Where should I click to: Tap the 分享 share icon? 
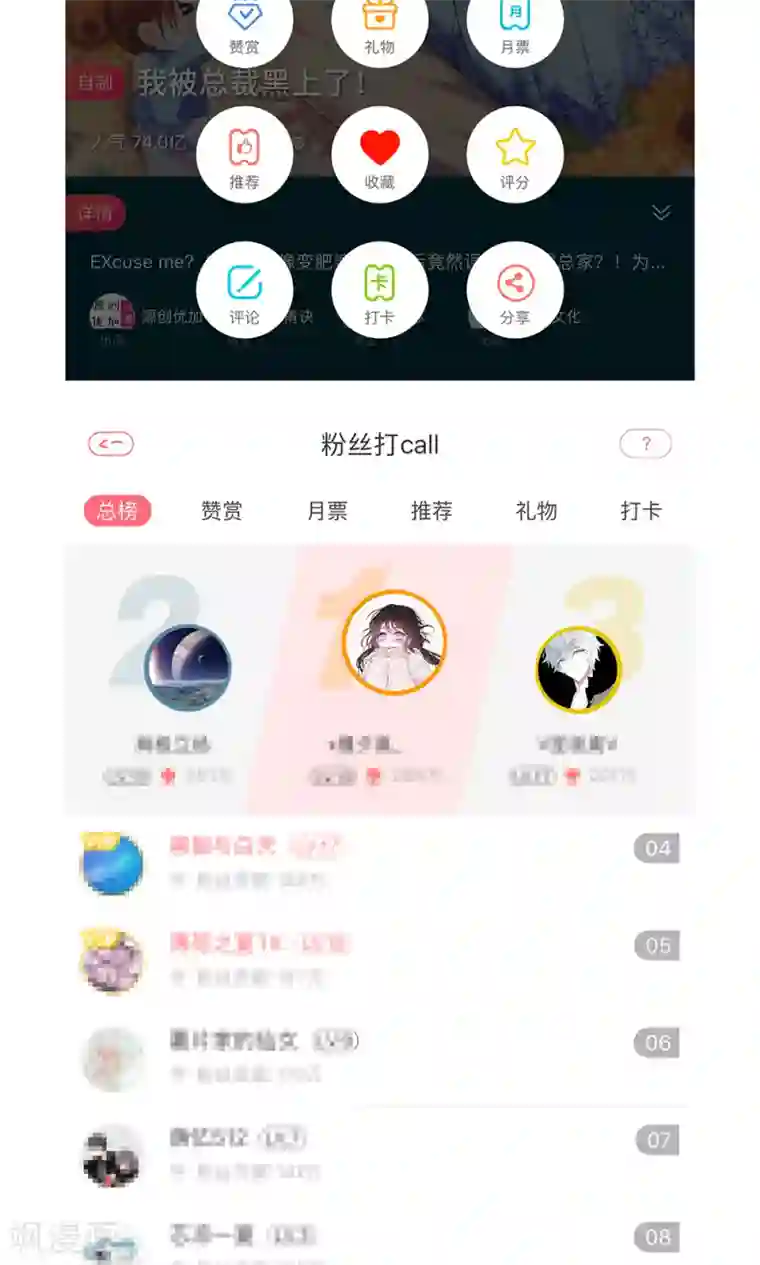coord(513,290)
